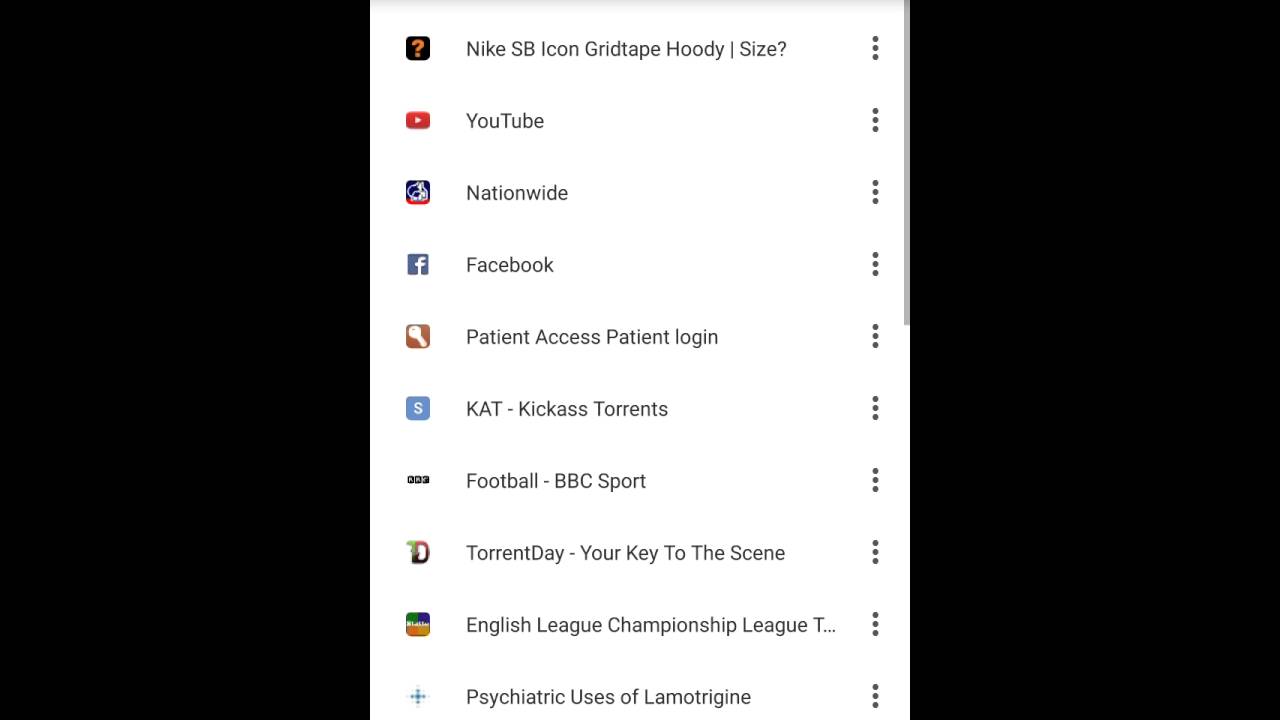
Task: Show options for Nike SB Icon bookmark
Action: pyautogui.click(x=875, y=49)
